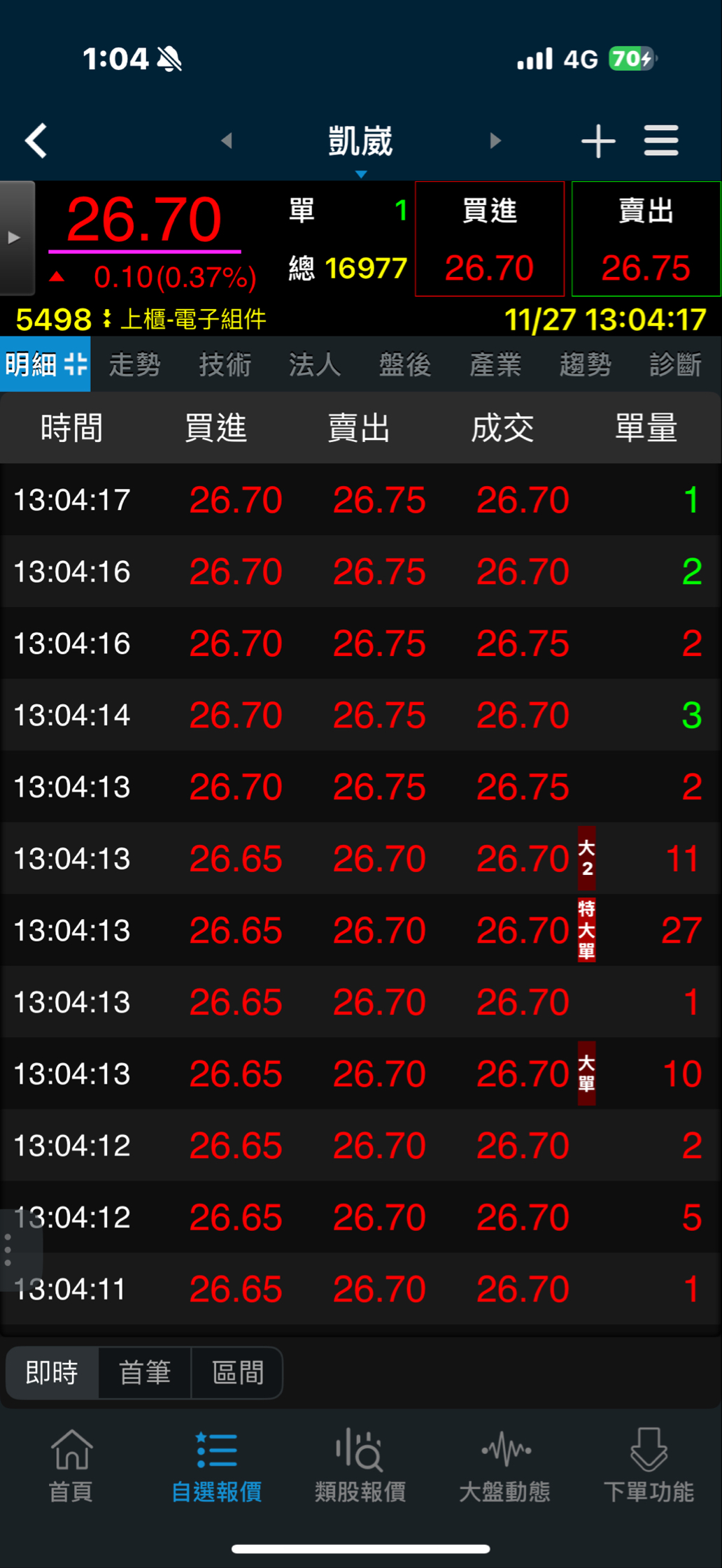Show the 診斷 tab
Viewport: 722px width, 1568px height.
pos(675,364)
